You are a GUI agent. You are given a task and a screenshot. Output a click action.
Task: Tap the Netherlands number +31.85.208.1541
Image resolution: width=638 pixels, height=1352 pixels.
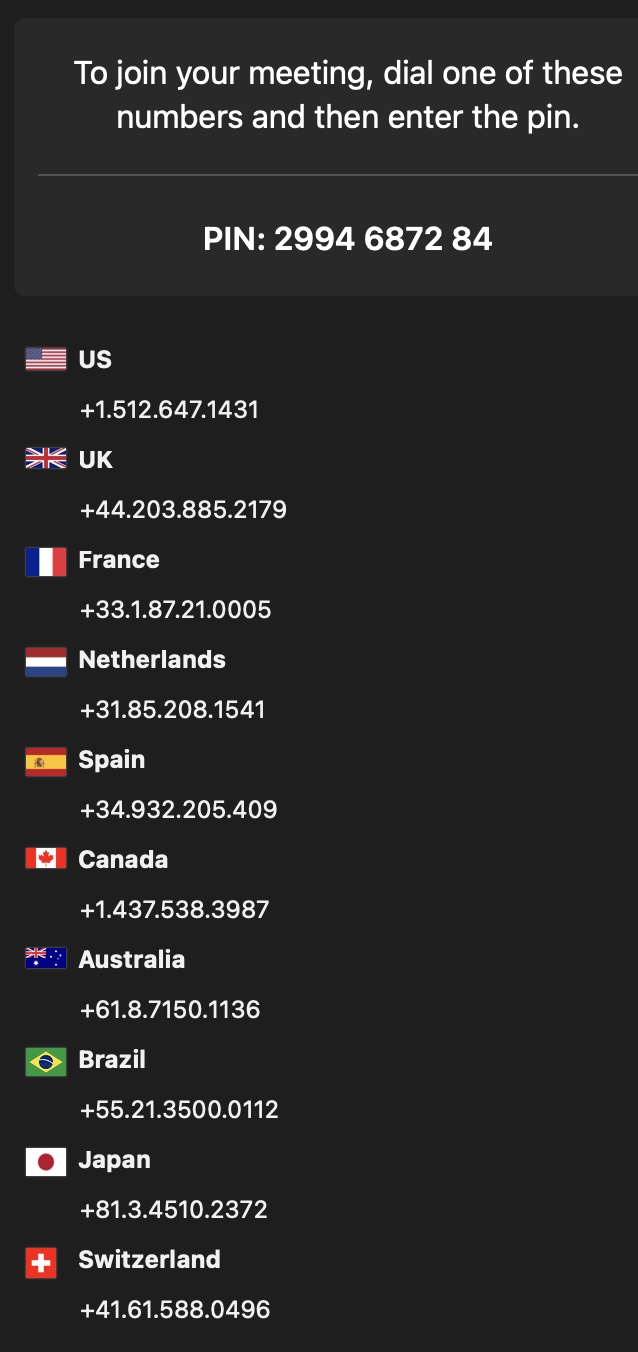point(172,710)
